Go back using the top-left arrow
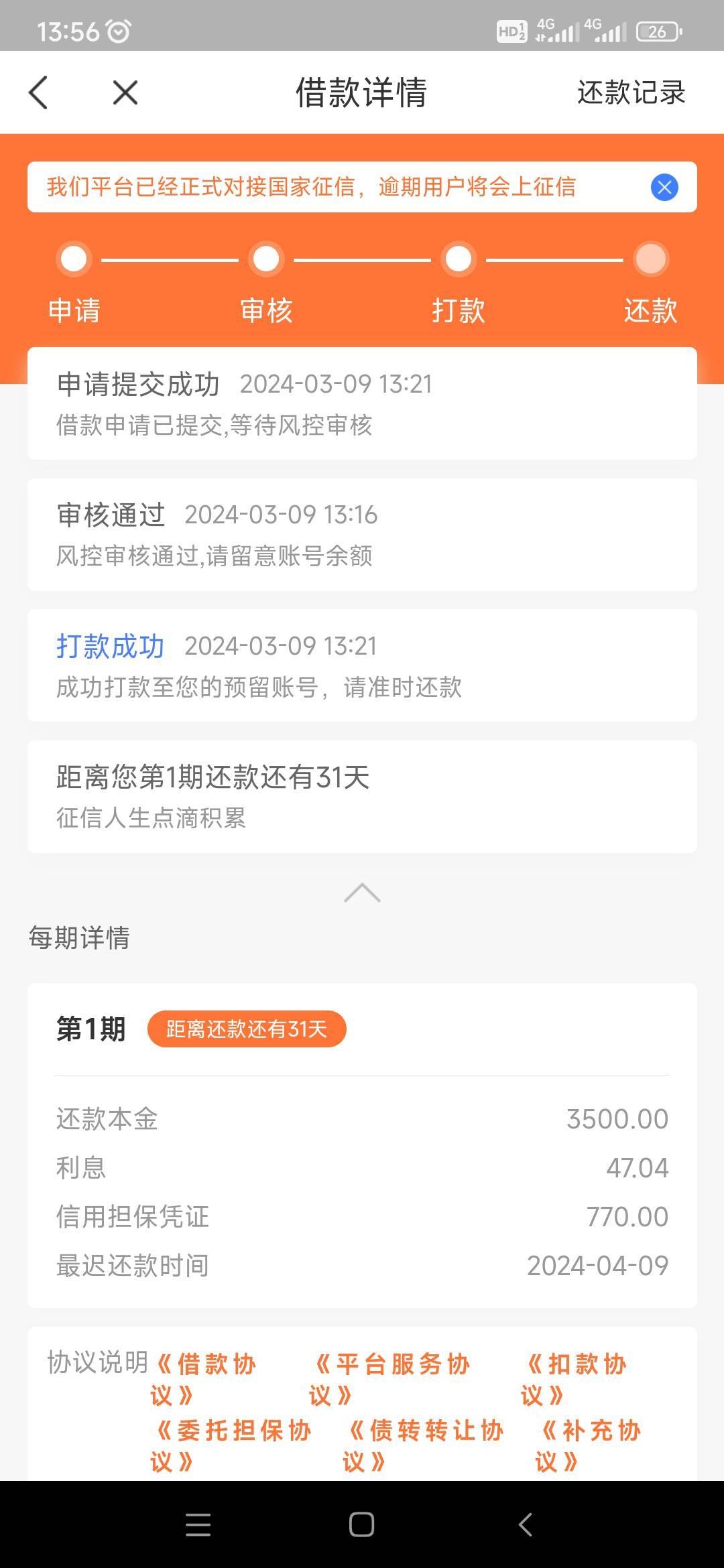Viewport: 724px width, 1568px height. tap(38, 92)
